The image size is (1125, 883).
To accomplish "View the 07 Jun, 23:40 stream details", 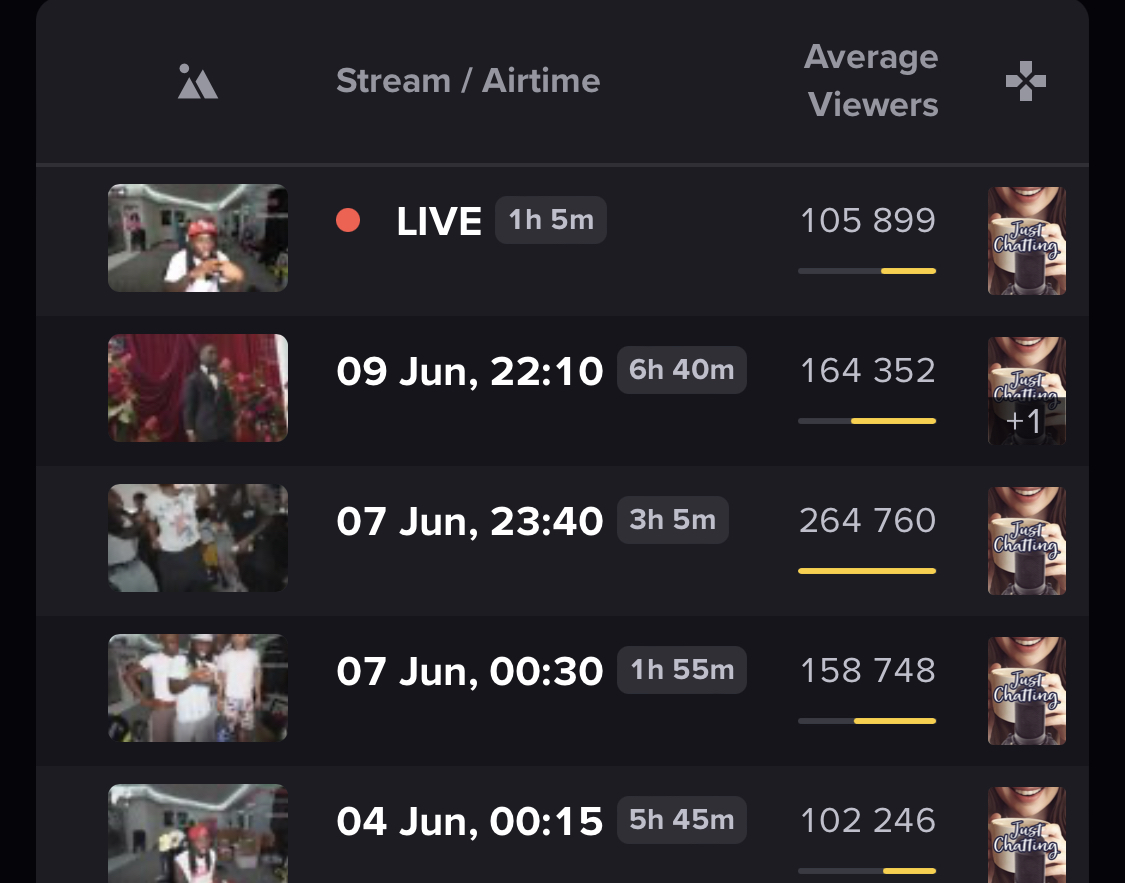I will coord(470,522).
